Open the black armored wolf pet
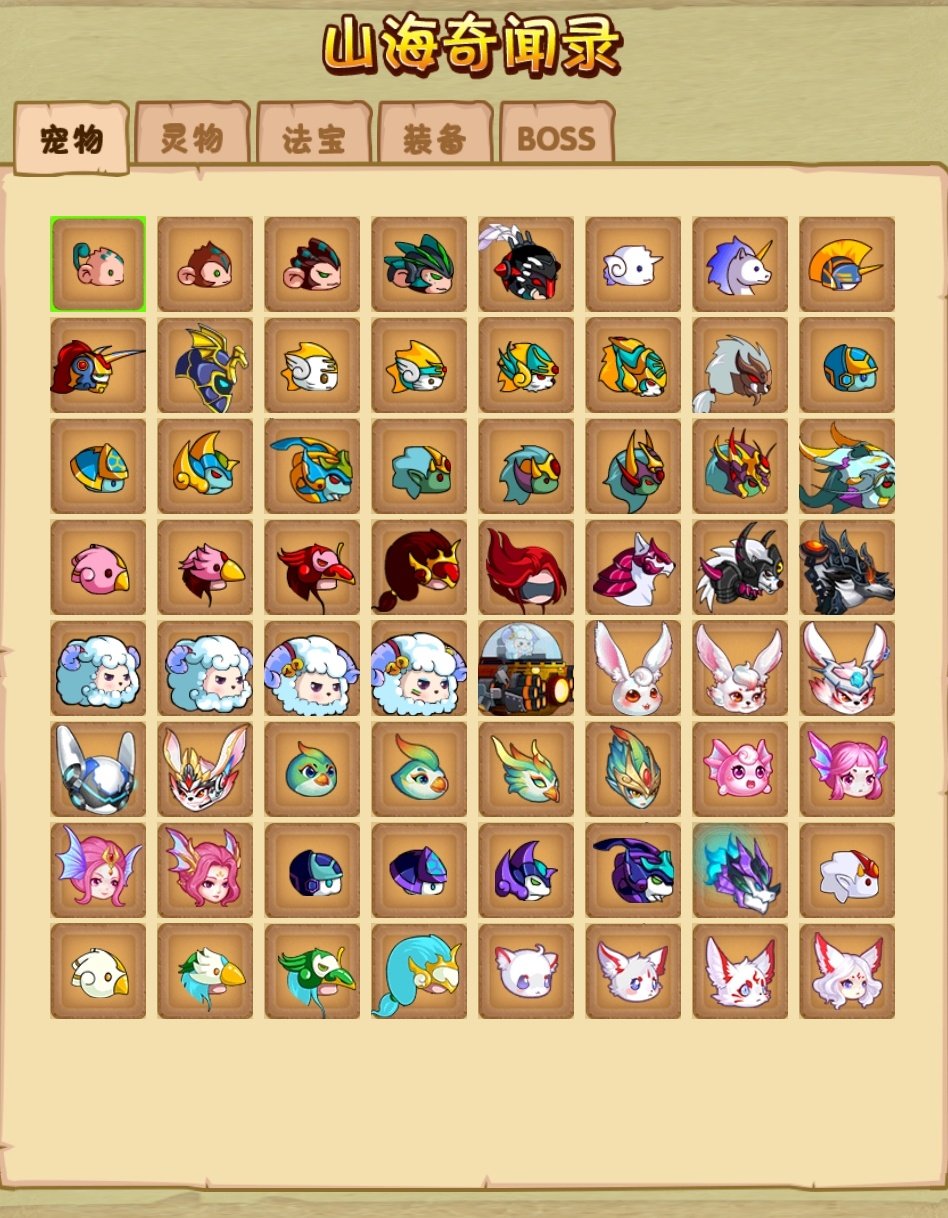The image size is (948, 1218). (x=847, y=567)
